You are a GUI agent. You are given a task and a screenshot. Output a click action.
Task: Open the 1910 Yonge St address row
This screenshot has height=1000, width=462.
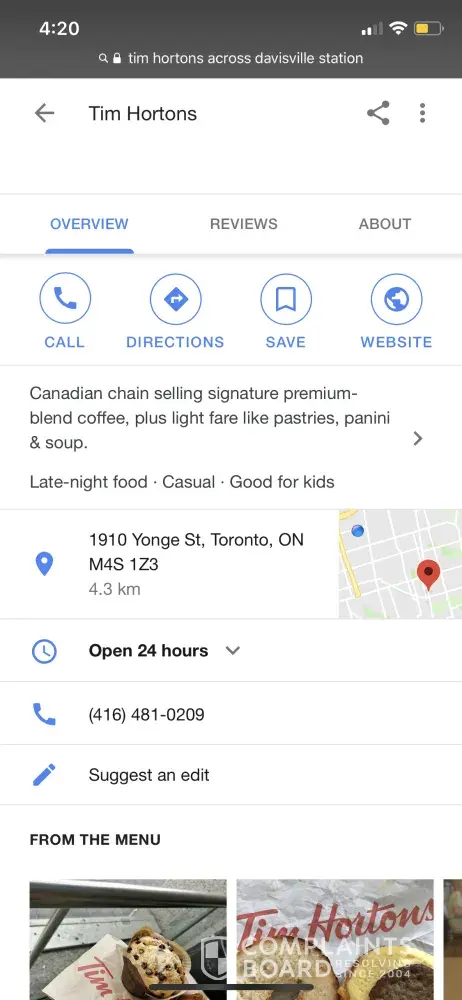[169, 564]
